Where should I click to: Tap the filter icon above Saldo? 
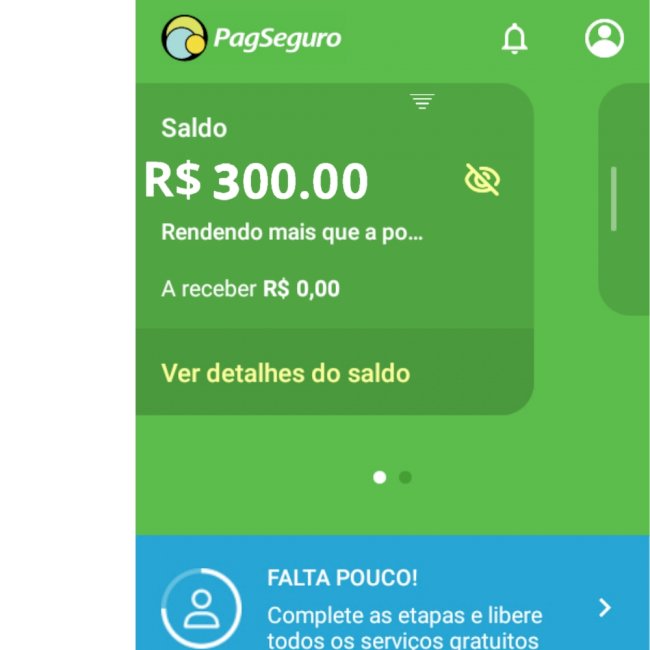(422, 101)
